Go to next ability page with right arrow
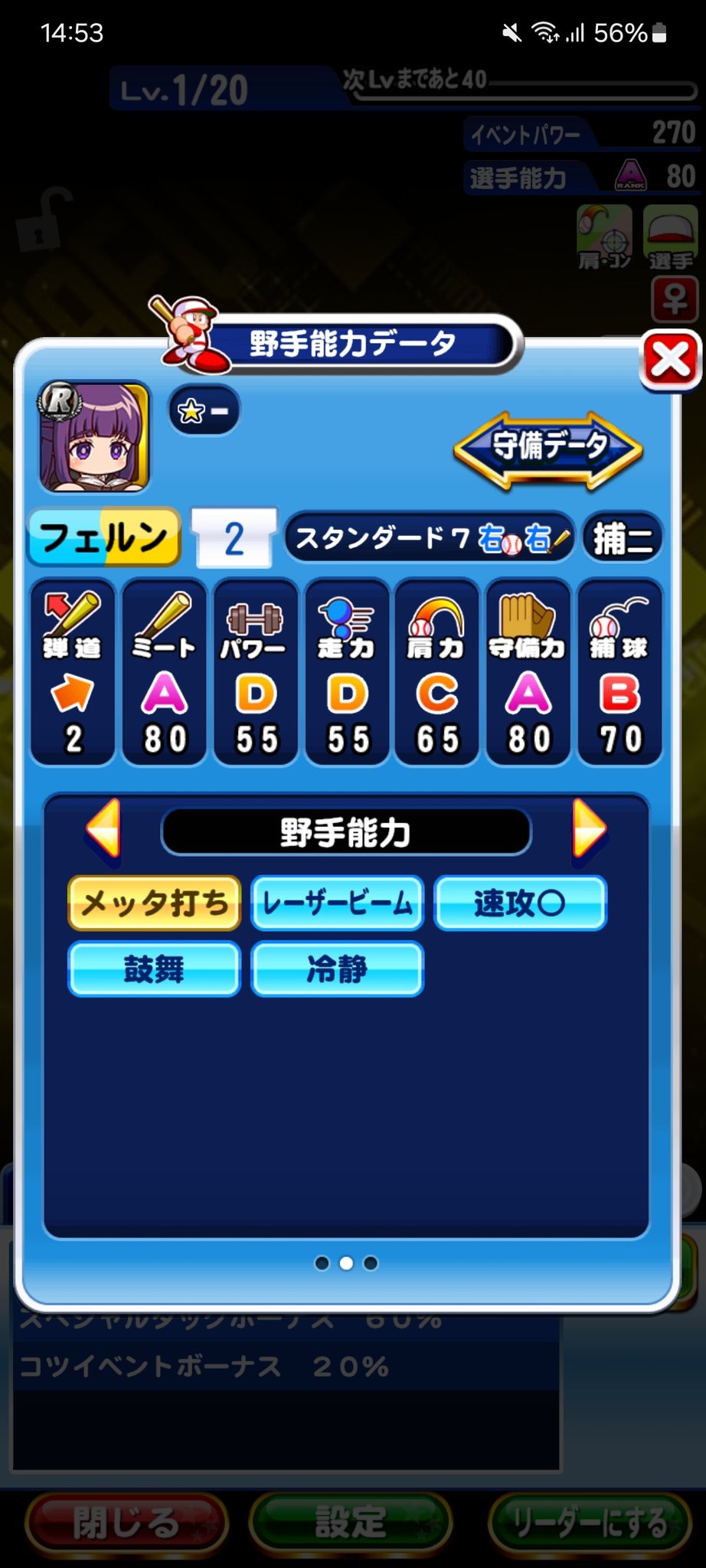The height and width of the screenshot is (1568, 706). point(588,828)
